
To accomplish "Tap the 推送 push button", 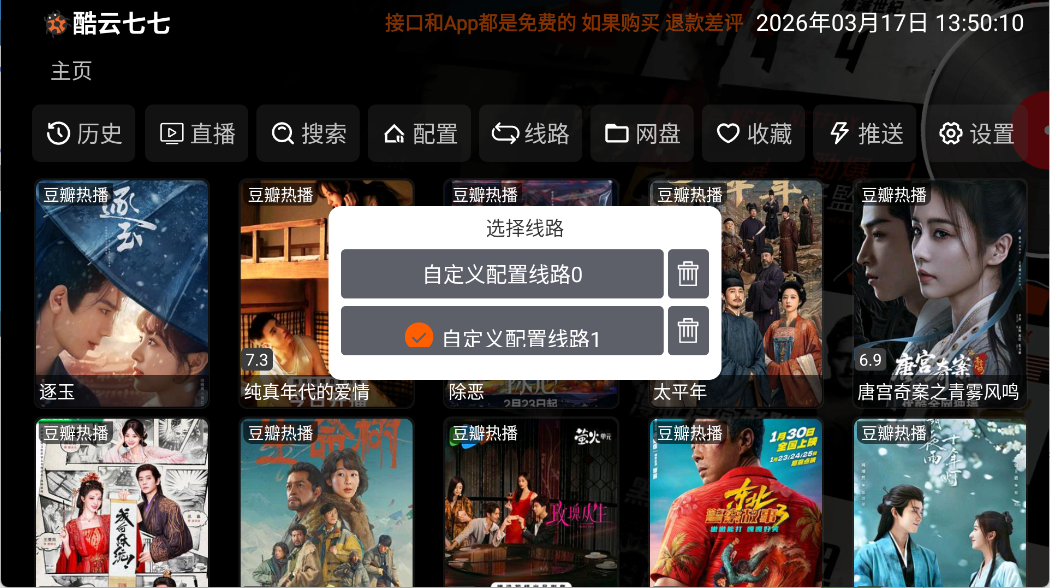I will point(866,134).
